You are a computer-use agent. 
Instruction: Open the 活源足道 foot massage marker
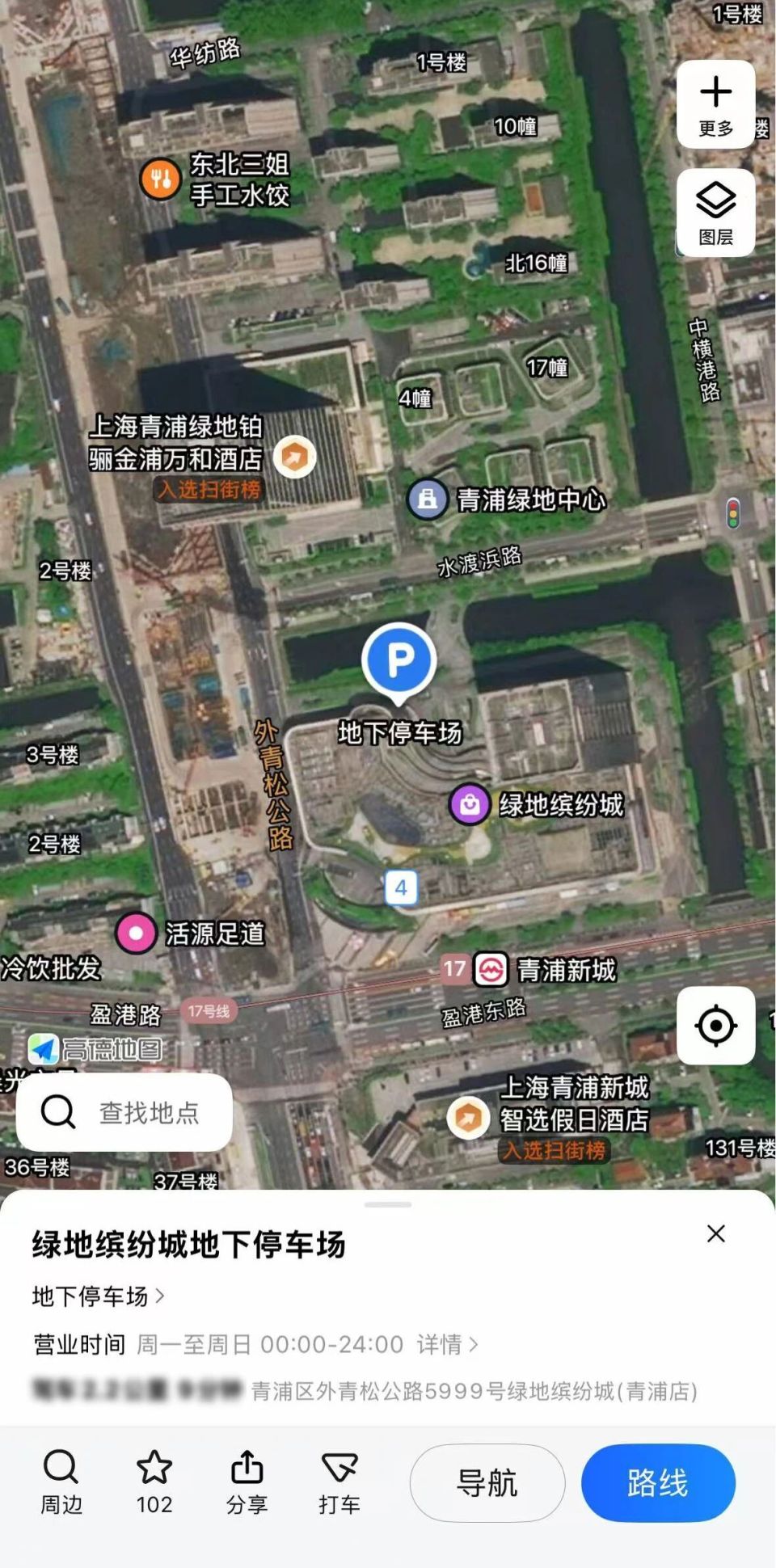click(x=136, y=932)
